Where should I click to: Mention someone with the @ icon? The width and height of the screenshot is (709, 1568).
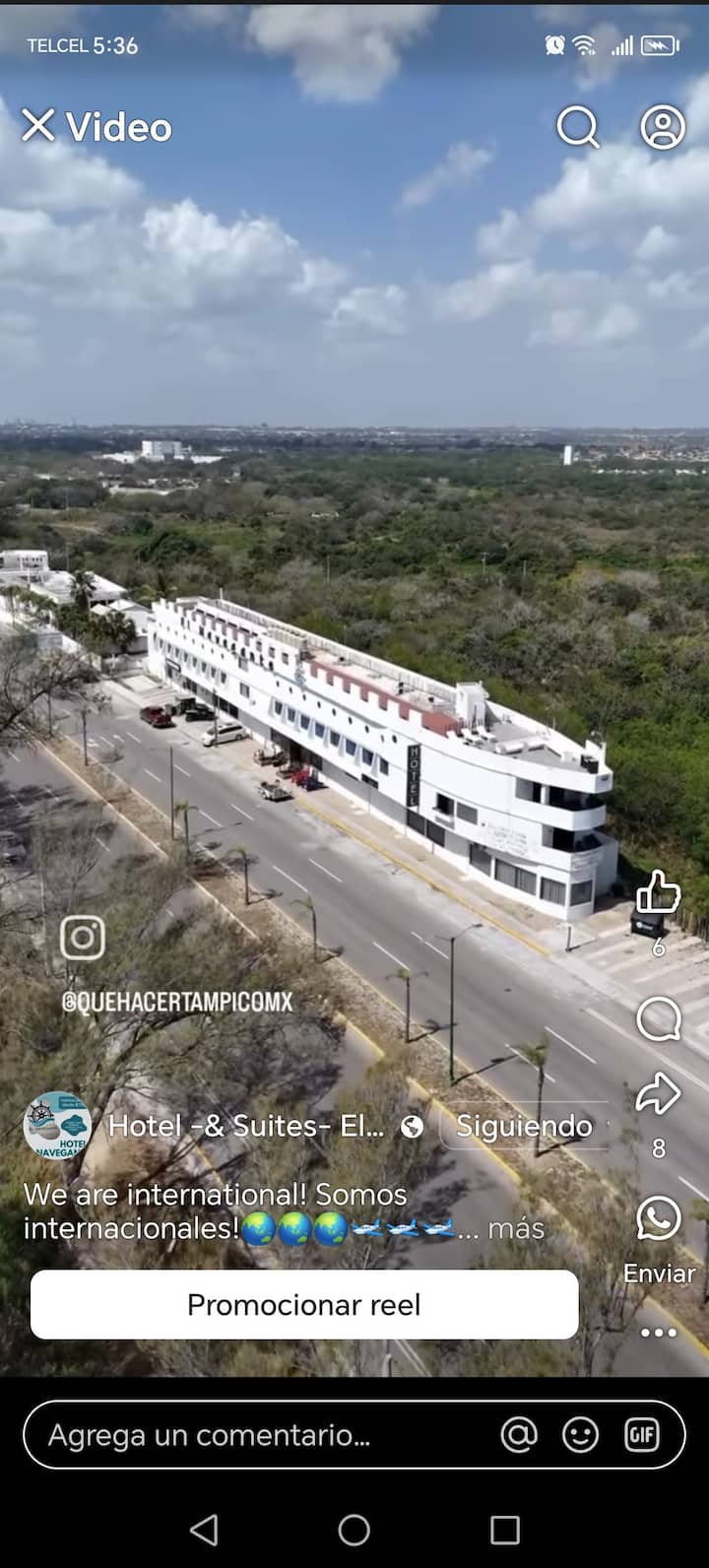point(519,1435)
